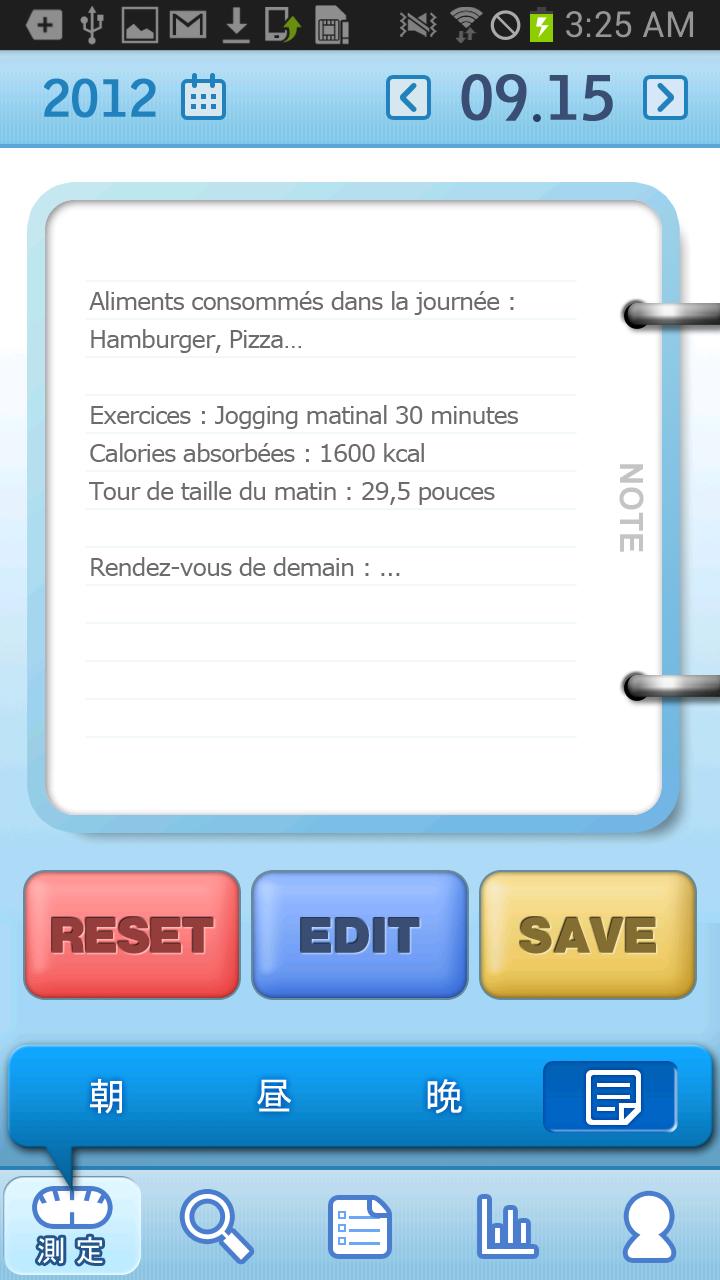Tap the note text area
Image resolution: width=720 pixels, height=1280 pixels.
click(330, 500)
